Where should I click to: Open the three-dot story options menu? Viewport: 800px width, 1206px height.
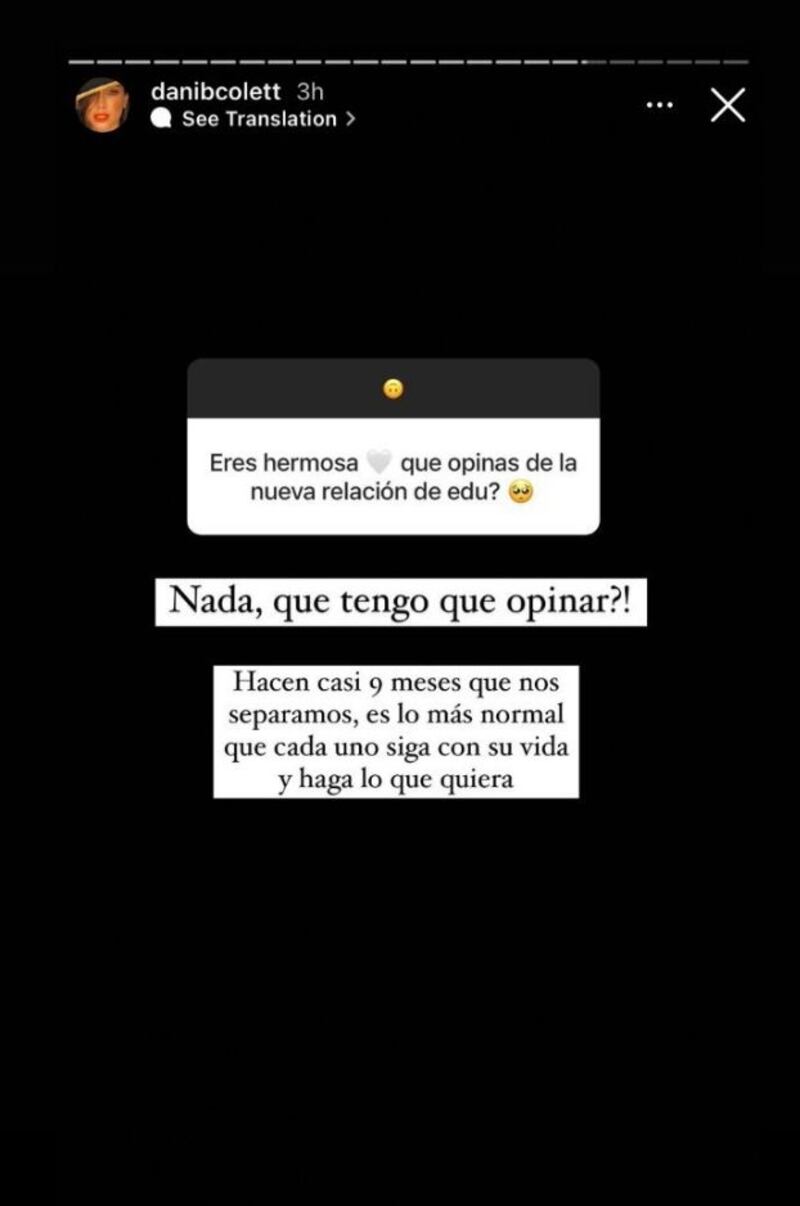[659, 105]
